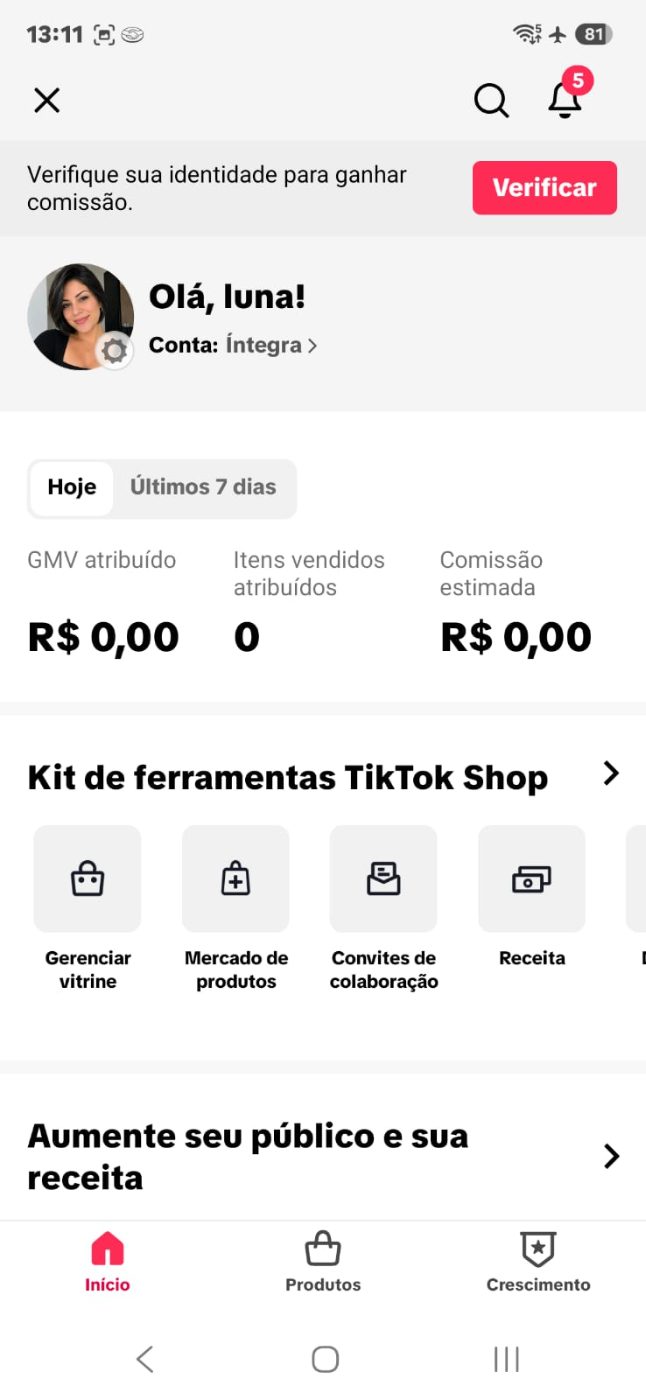Go to the Início tab
Viewport: 646px width, 1400px height.
(x=107, y=1262)
